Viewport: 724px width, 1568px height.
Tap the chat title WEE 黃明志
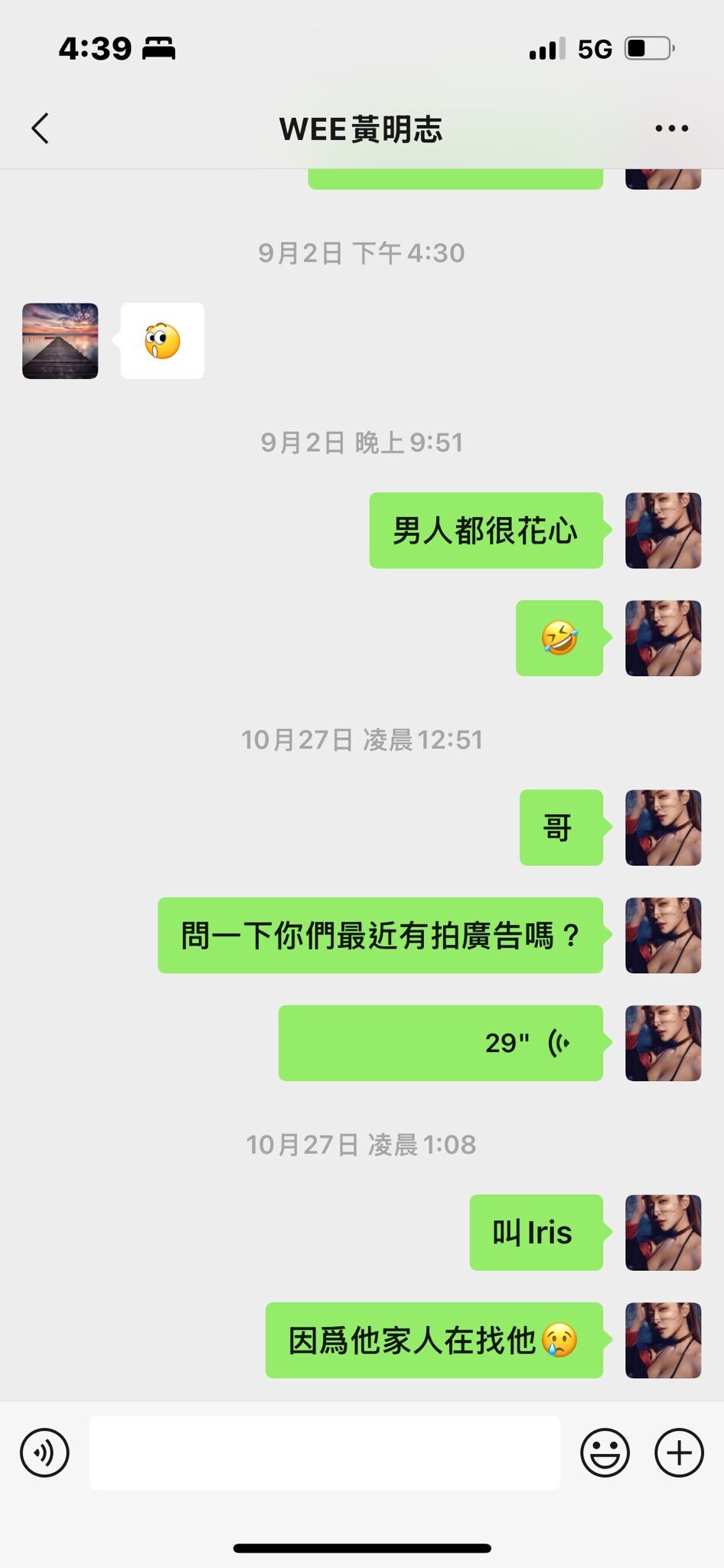click(362, 129)
